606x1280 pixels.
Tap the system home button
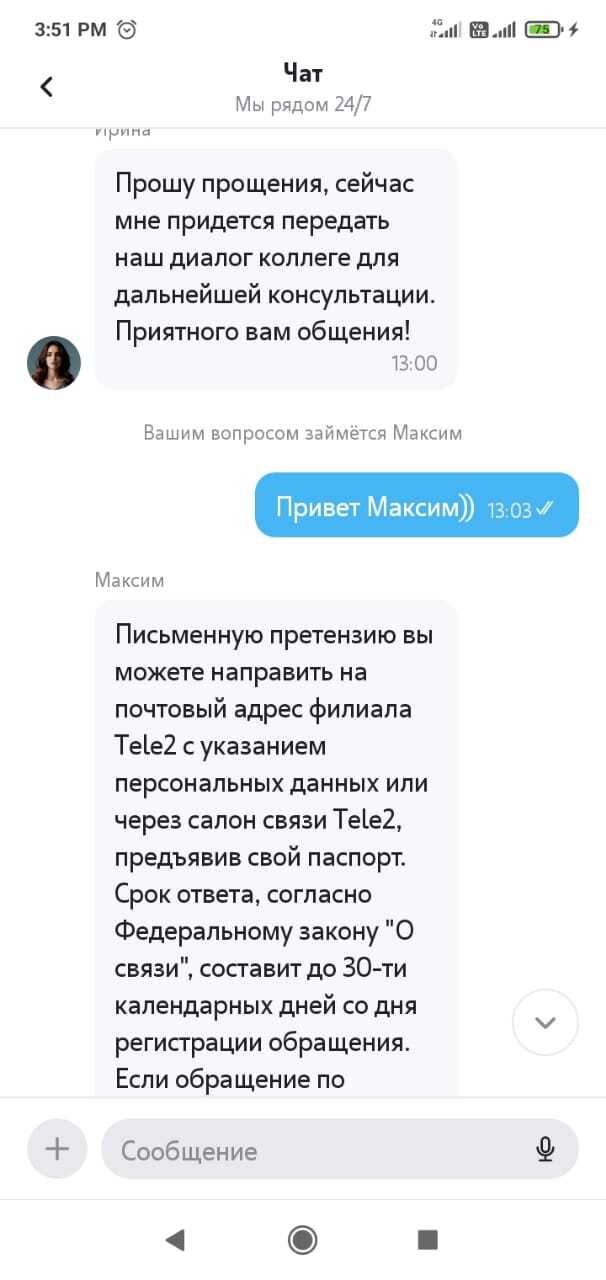pyautogui.click(x=302, y=1240)
